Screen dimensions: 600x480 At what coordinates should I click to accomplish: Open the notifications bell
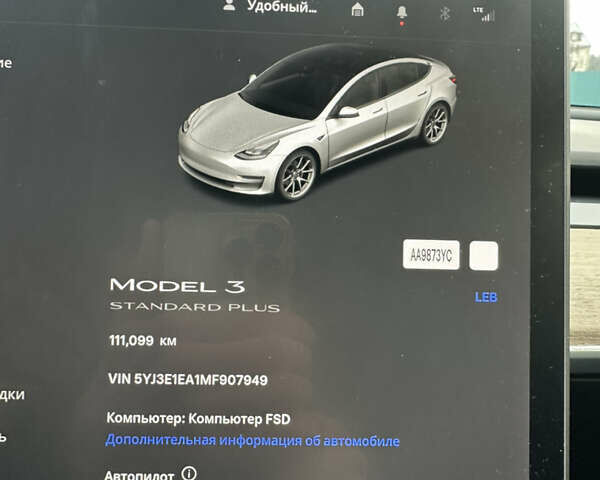point(402,12)
